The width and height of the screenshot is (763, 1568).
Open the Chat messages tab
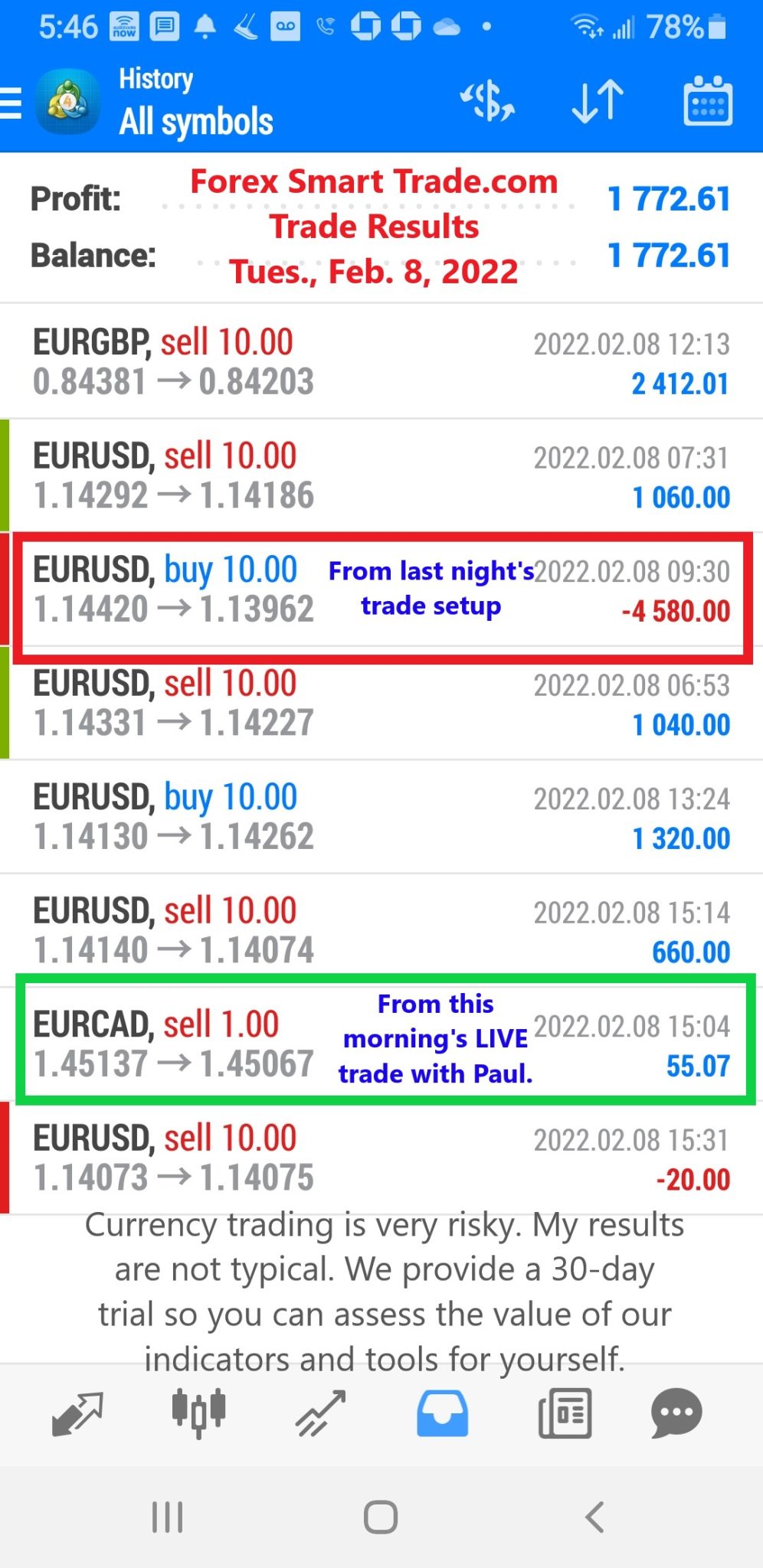point(676,1413)
